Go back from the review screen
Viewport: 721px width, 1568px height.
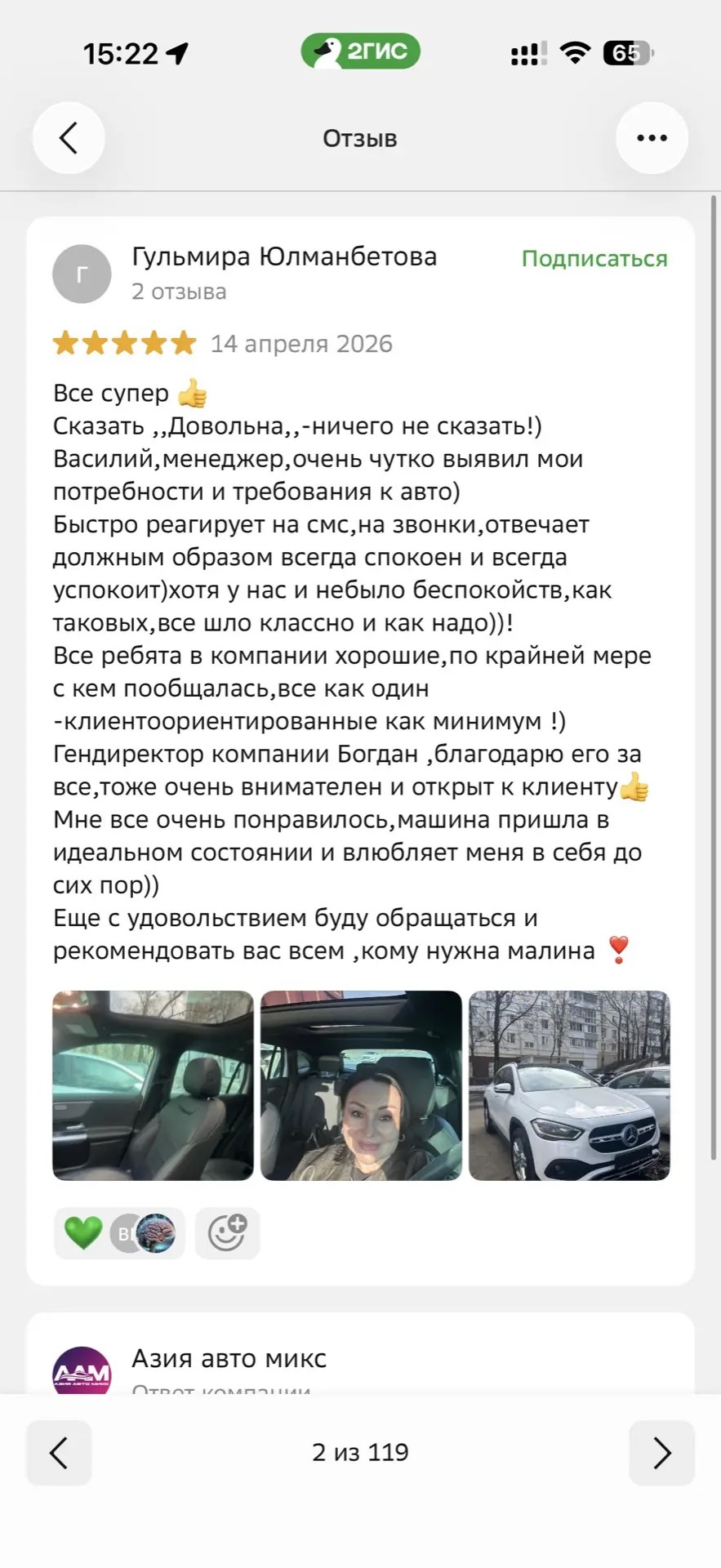coord(69,138)
